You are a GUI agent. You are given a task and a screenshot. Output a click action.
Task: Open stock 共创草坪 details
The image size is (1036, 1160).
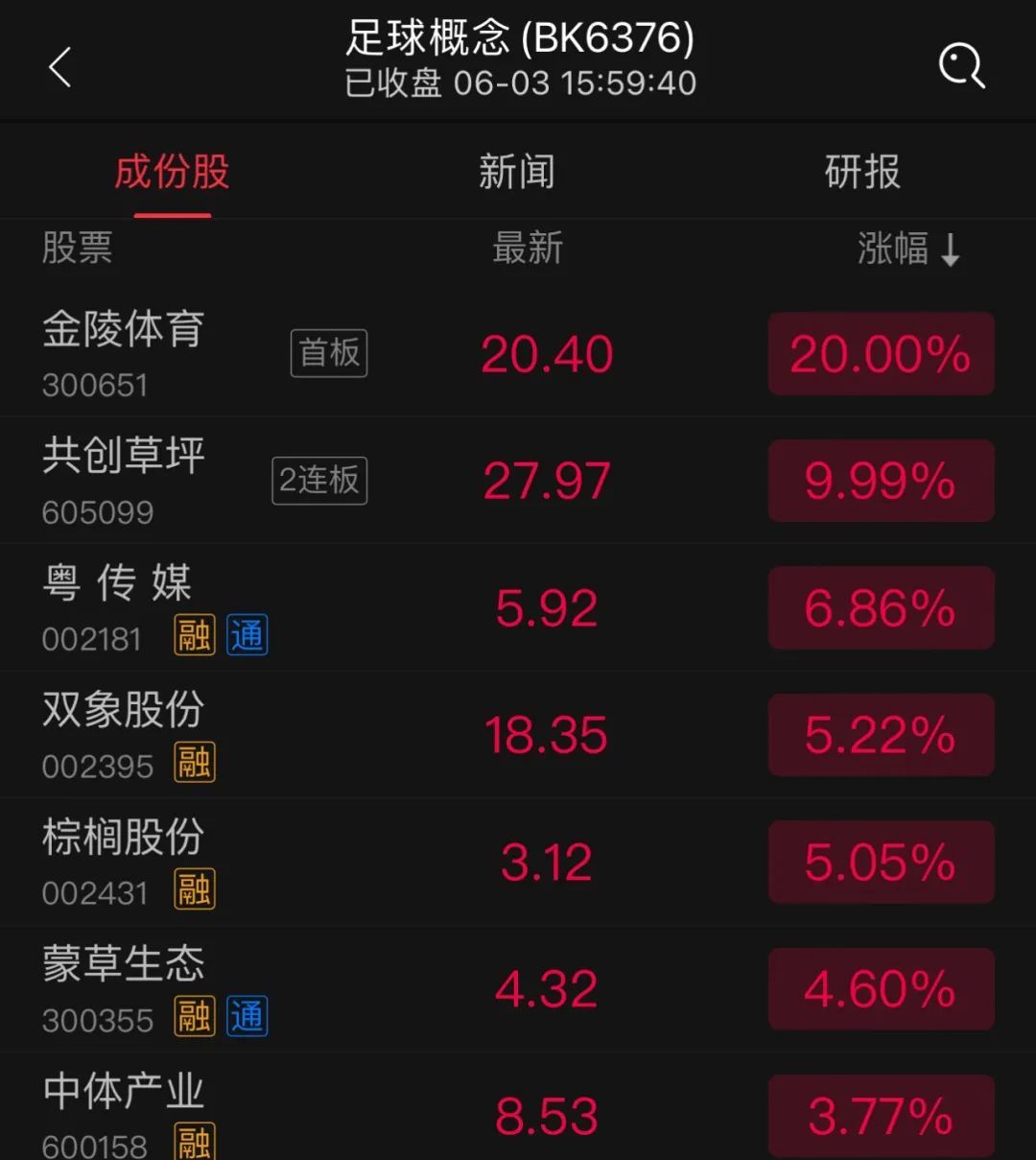[123, 457]
